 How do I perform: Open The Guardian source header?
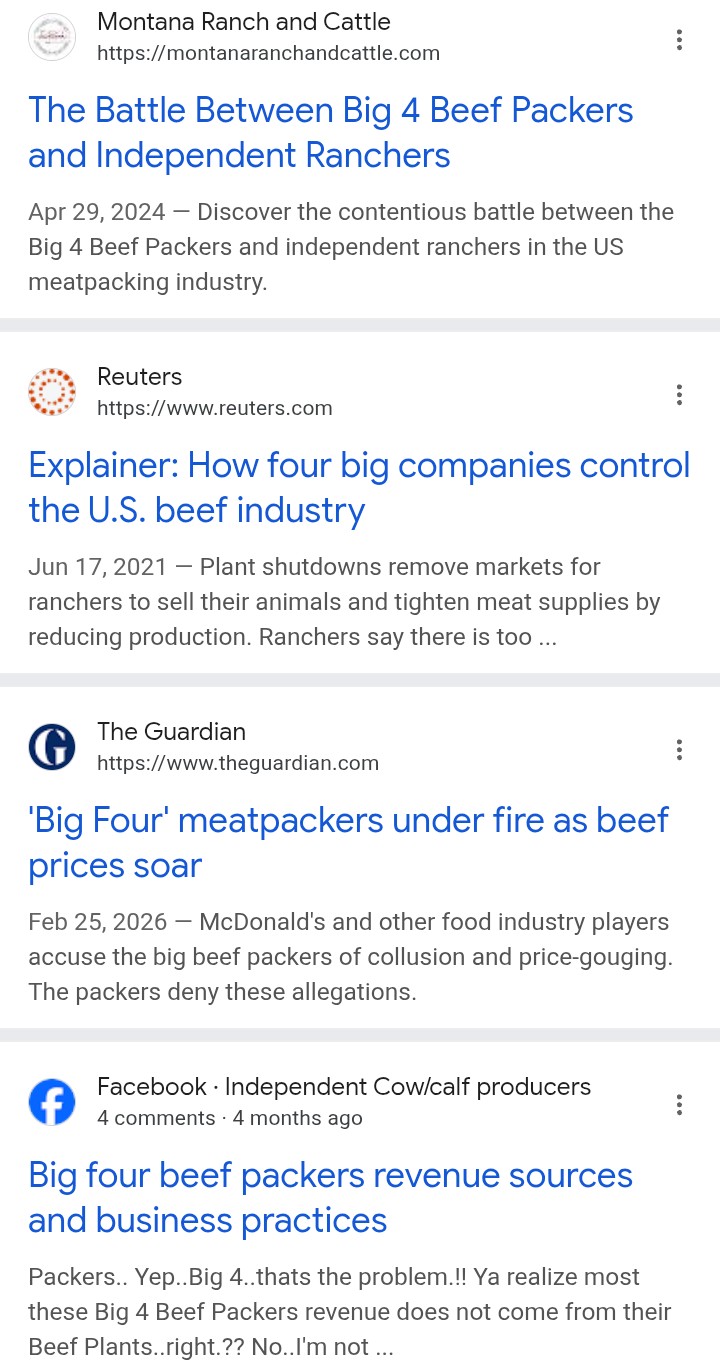pyautogui.click(x=237, y=747)
